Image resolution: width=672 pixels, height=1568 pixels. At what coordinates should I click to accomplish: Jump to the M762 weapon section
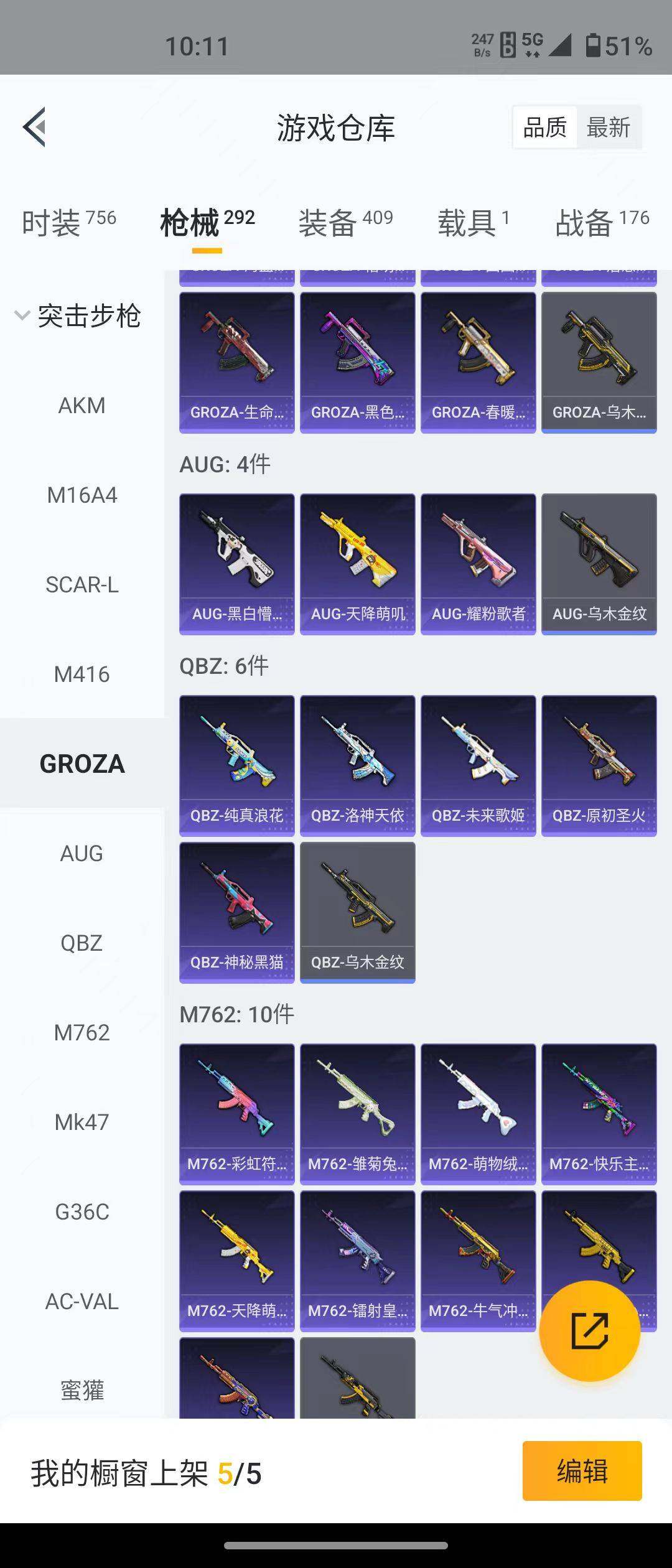[x=82, y=1033]
